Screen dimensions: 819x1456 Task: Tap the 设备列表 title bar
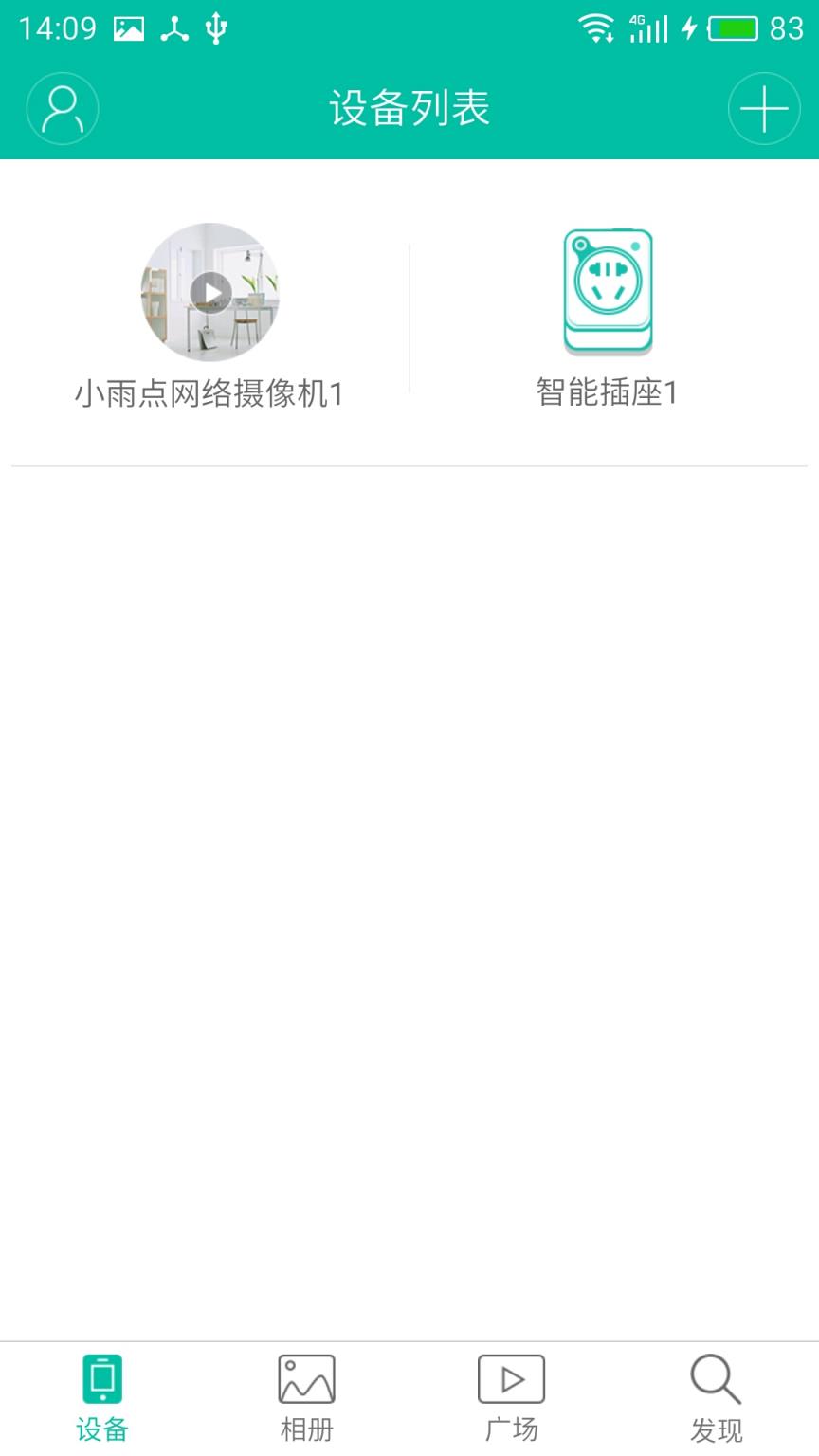pos(409,109)
